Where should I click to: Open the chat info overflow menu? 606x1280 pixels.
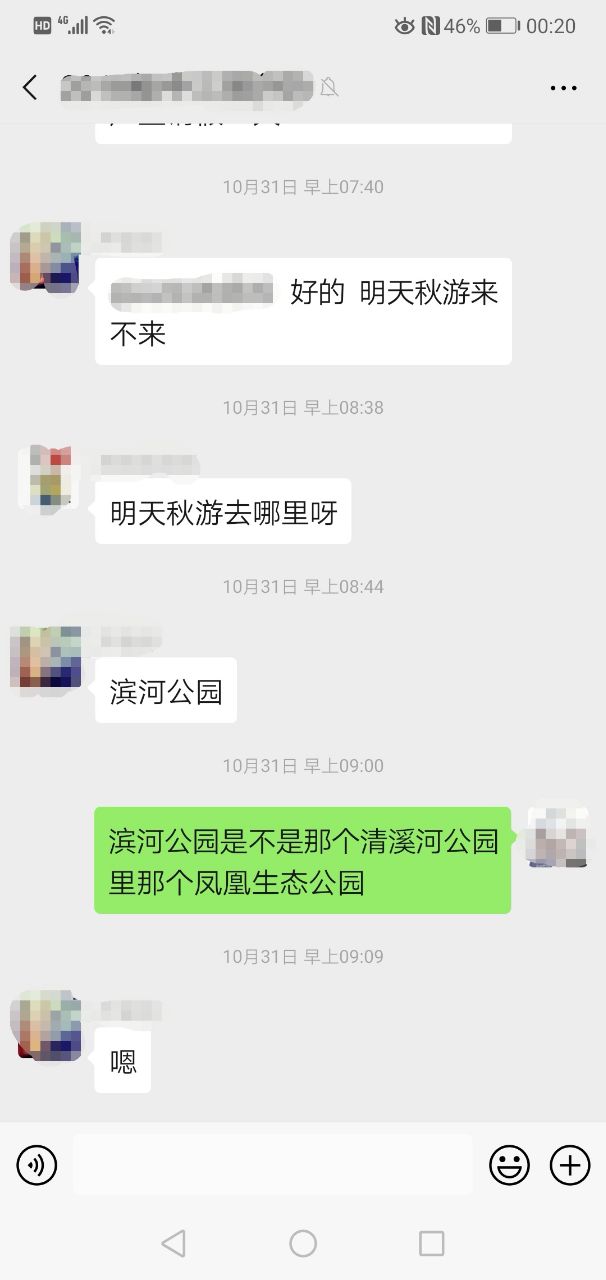(563, 88)
